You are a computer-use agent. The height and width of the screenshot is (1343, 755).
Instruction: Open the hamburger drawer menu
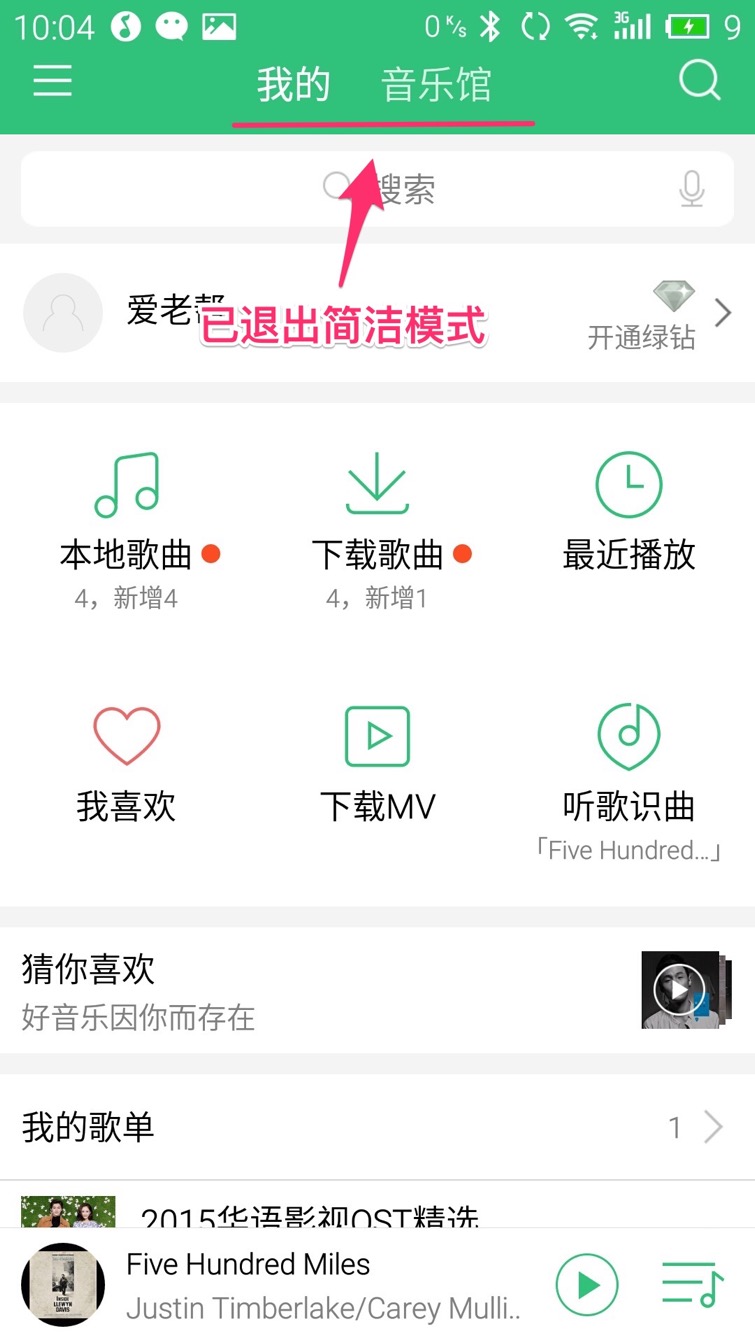coord(52,80)
